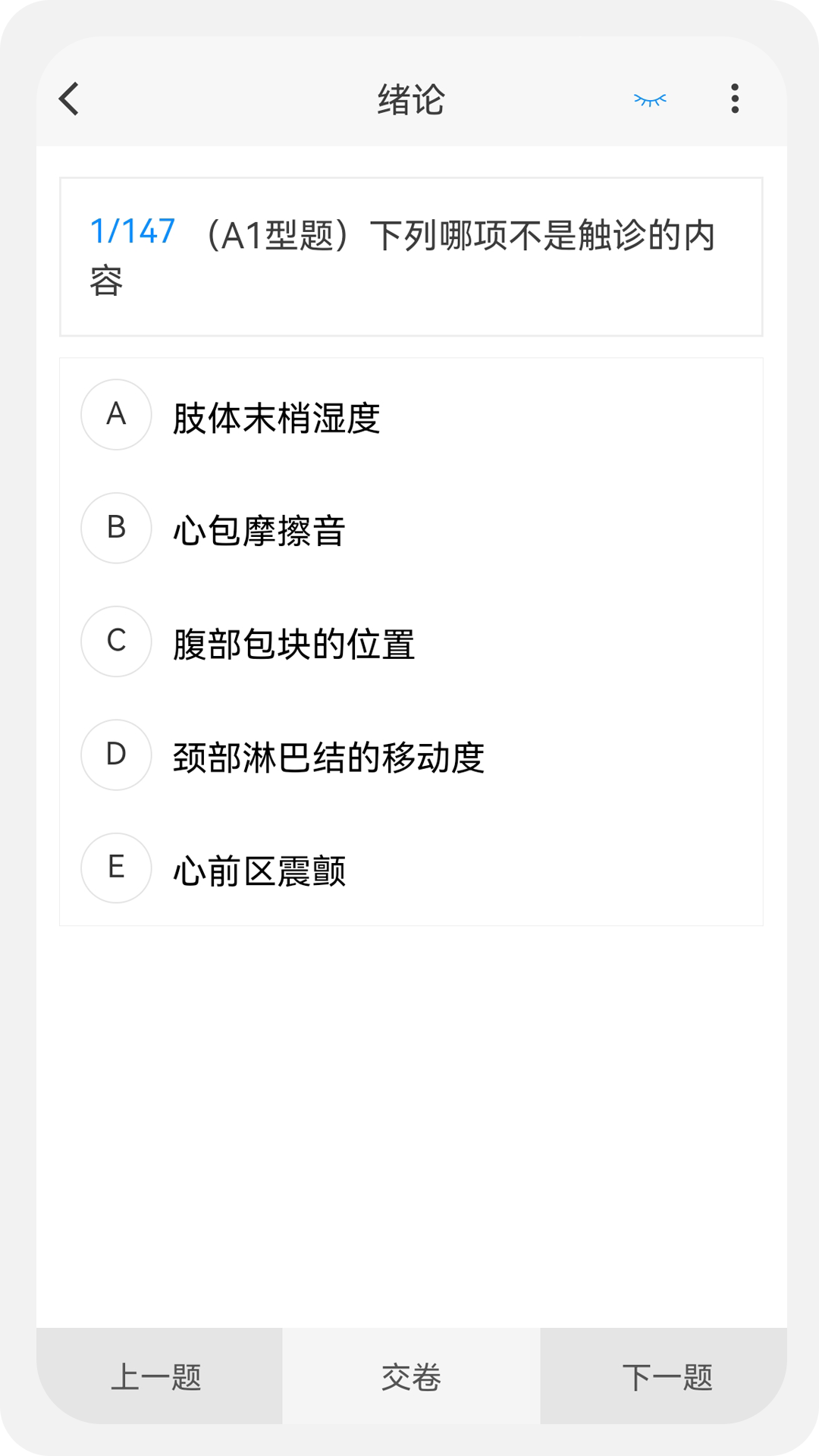Open the three-dot overflow menu

(734, 99)
